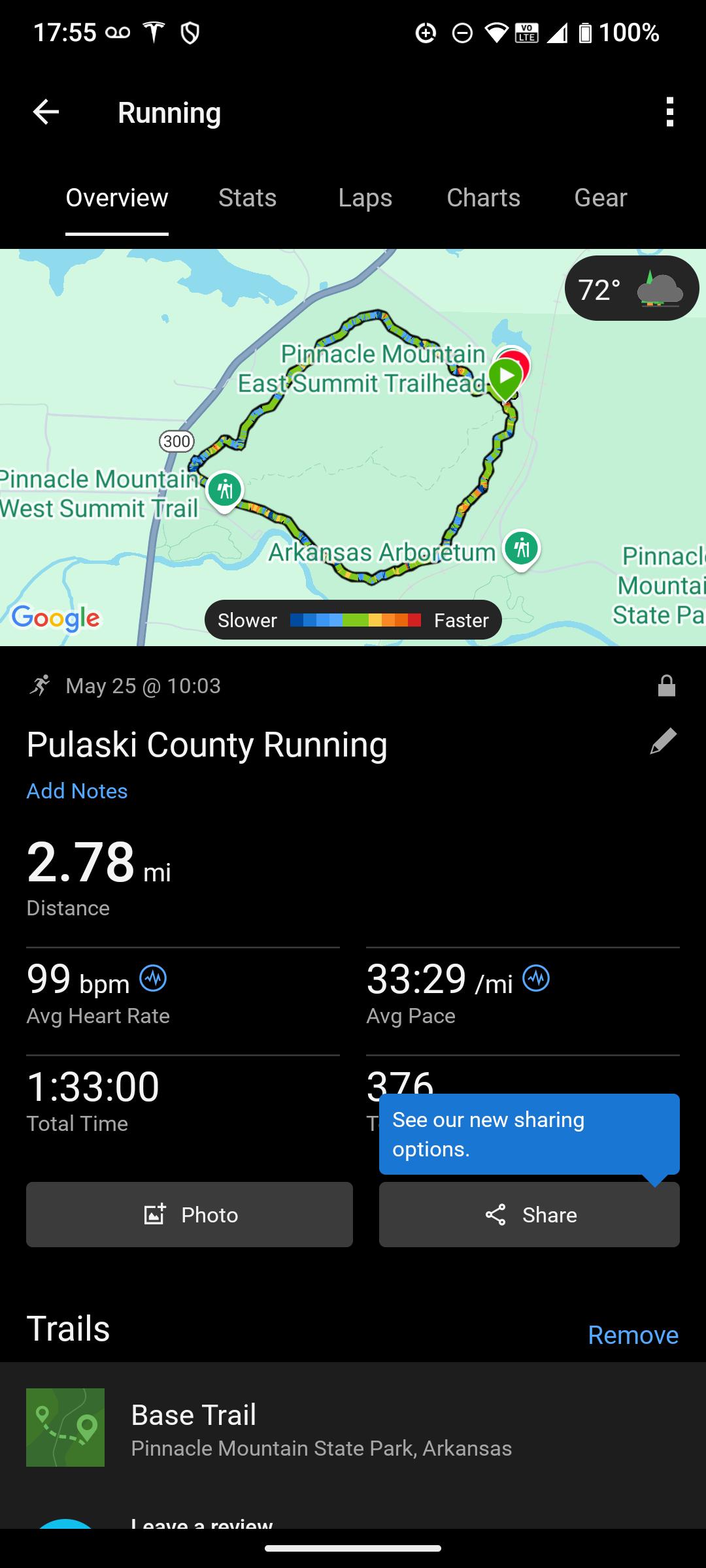Open privacy settings via the lock icon
Image resolution: width=706 pixels, height=1568 pixels.
point(666,686)
